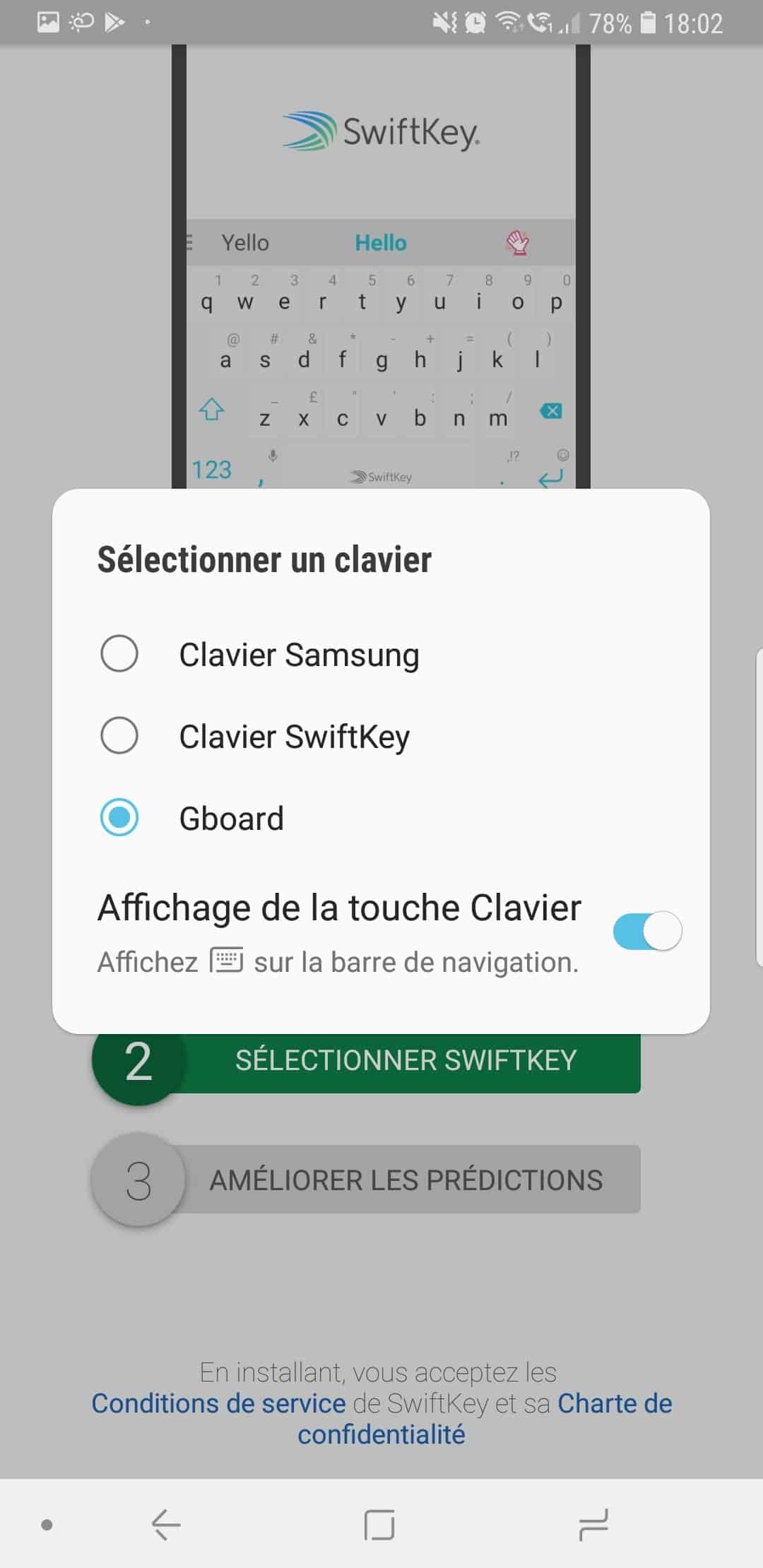Tap Améliorer les prédictions button
763x1568 pixels.
tap(406, 1180)
